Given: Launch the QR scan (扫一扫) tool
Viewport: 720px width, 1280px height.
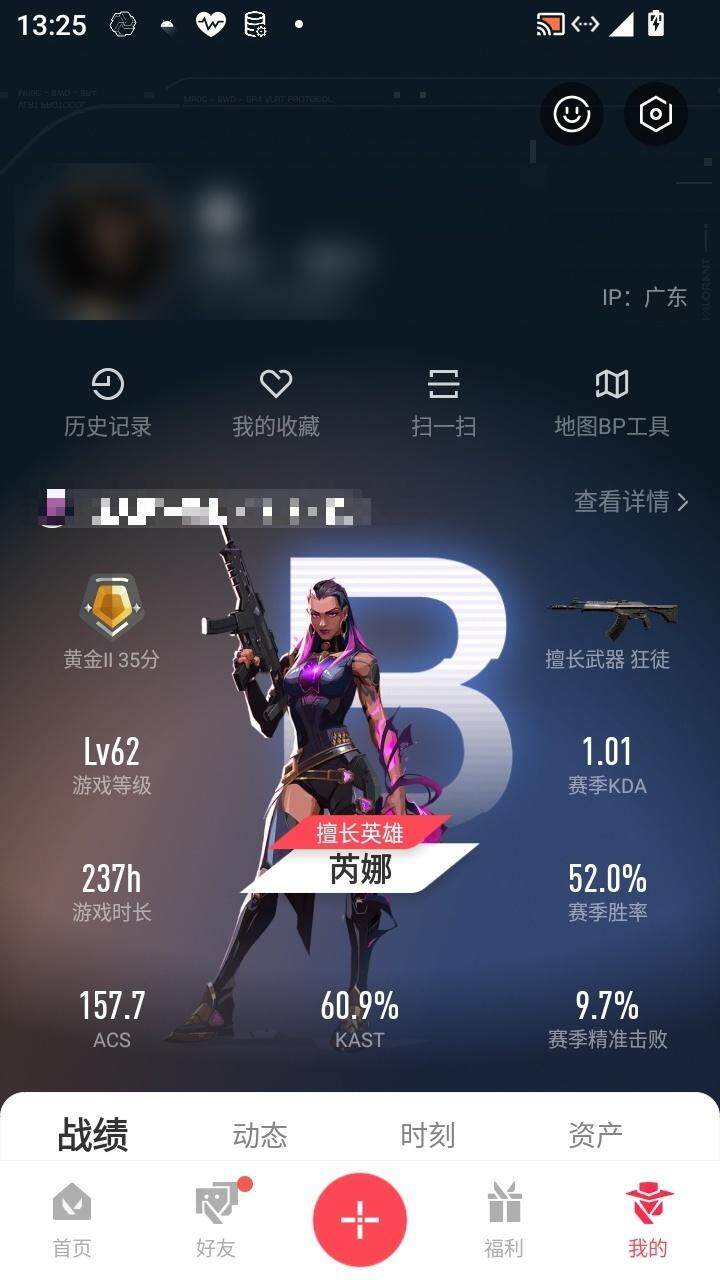Looking at the screenshot, I should point(444,398).
